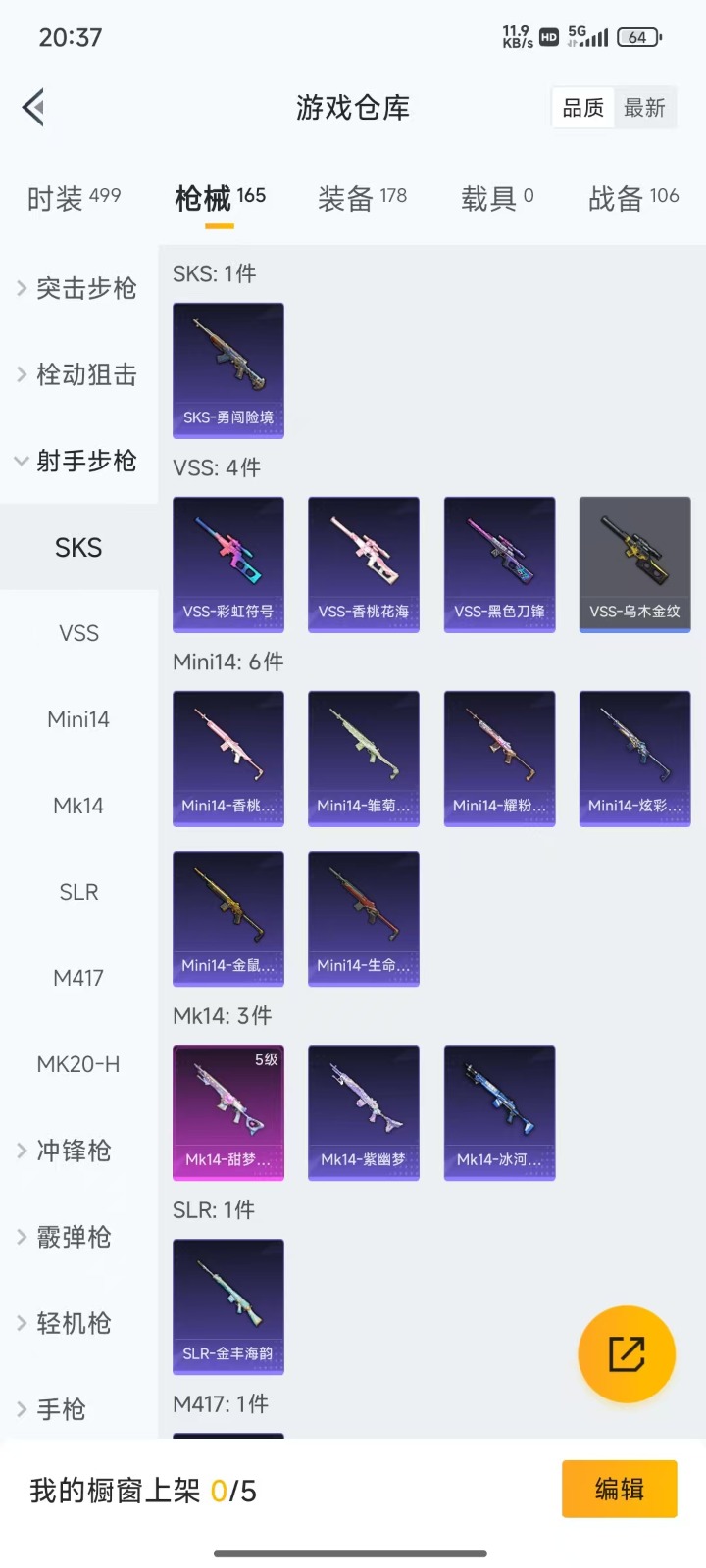Go back from 游戏仓库 page
This screenshot has height=1568, width=706.
pos(34,108)
